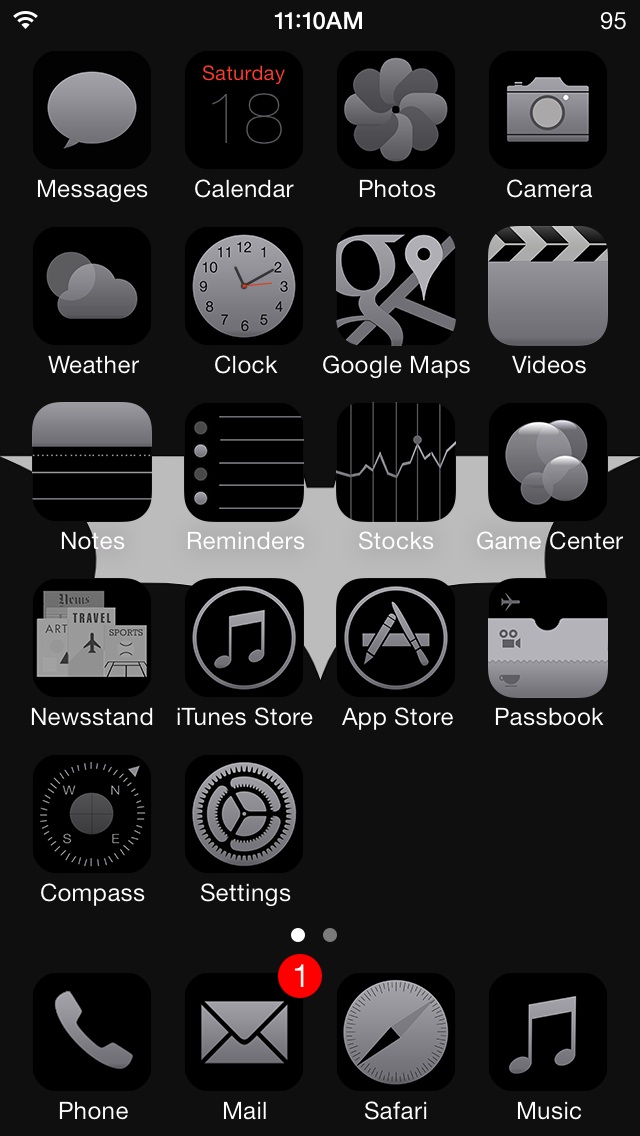Check the Weather app
640x1136 pixels.
[x=92, y=286]
